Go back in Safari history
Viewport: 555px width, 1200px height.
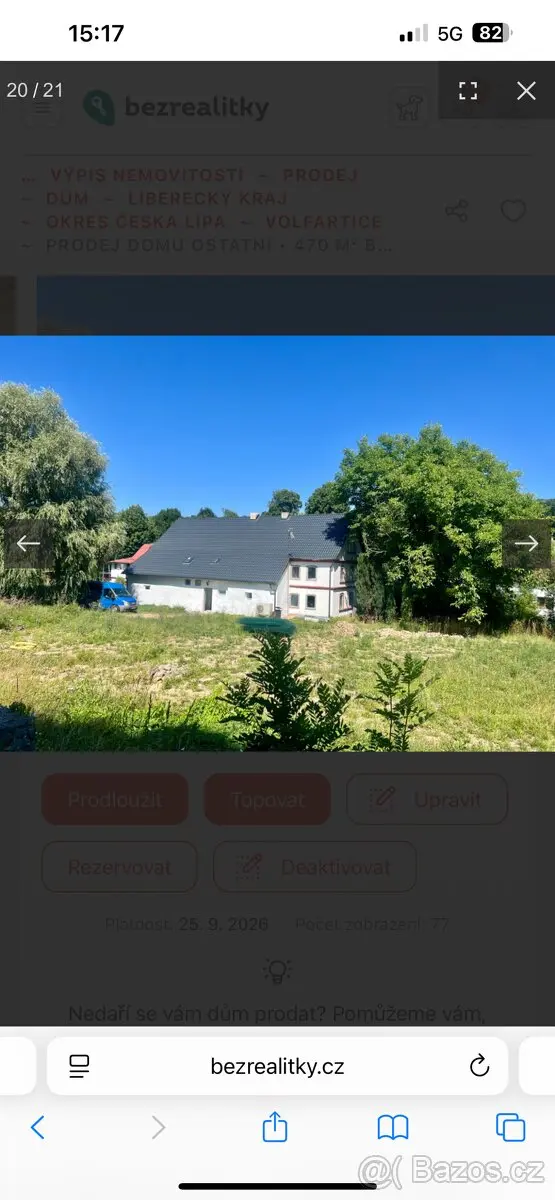37,1128
